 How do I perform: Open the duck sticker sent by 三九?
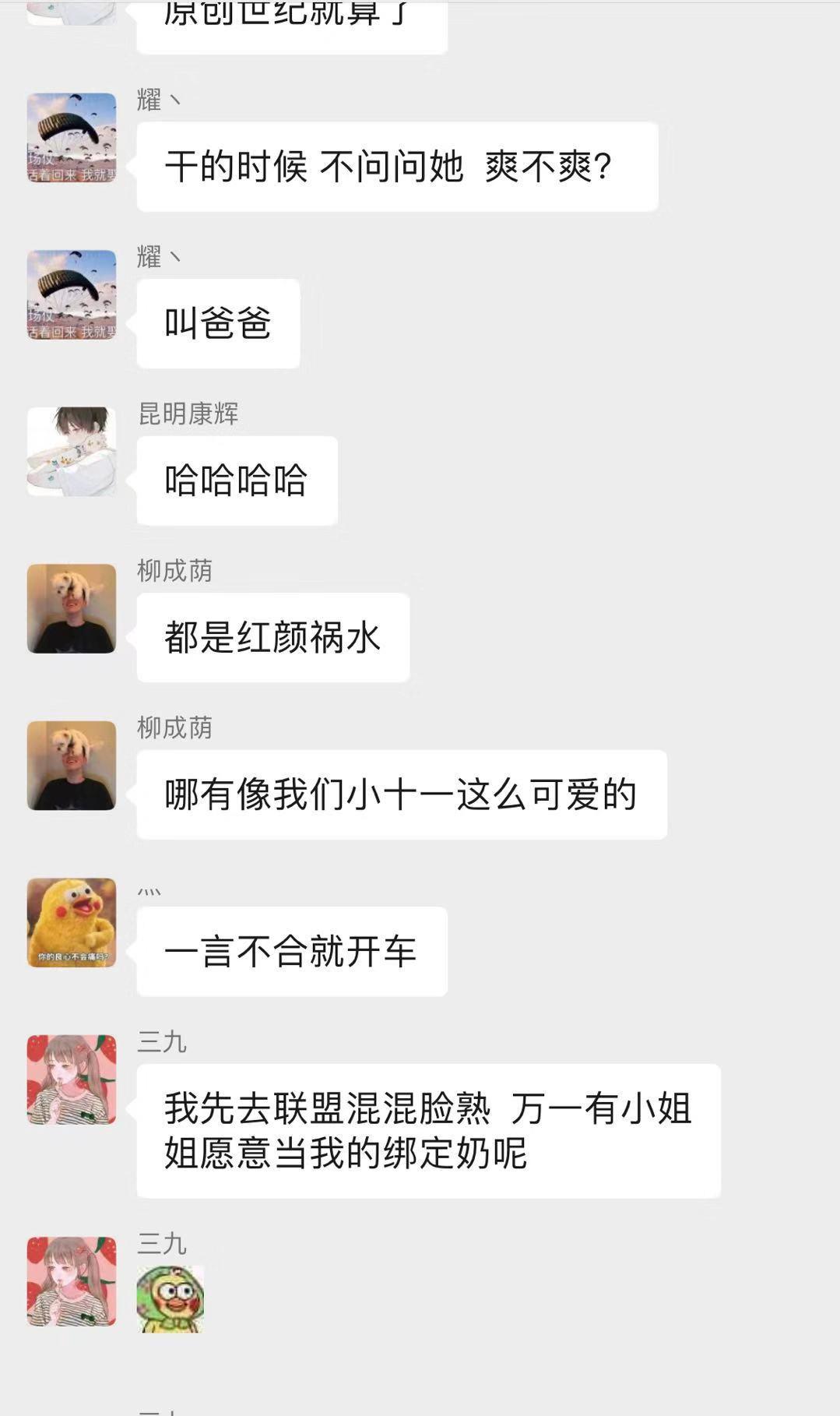pos(170,1298)
